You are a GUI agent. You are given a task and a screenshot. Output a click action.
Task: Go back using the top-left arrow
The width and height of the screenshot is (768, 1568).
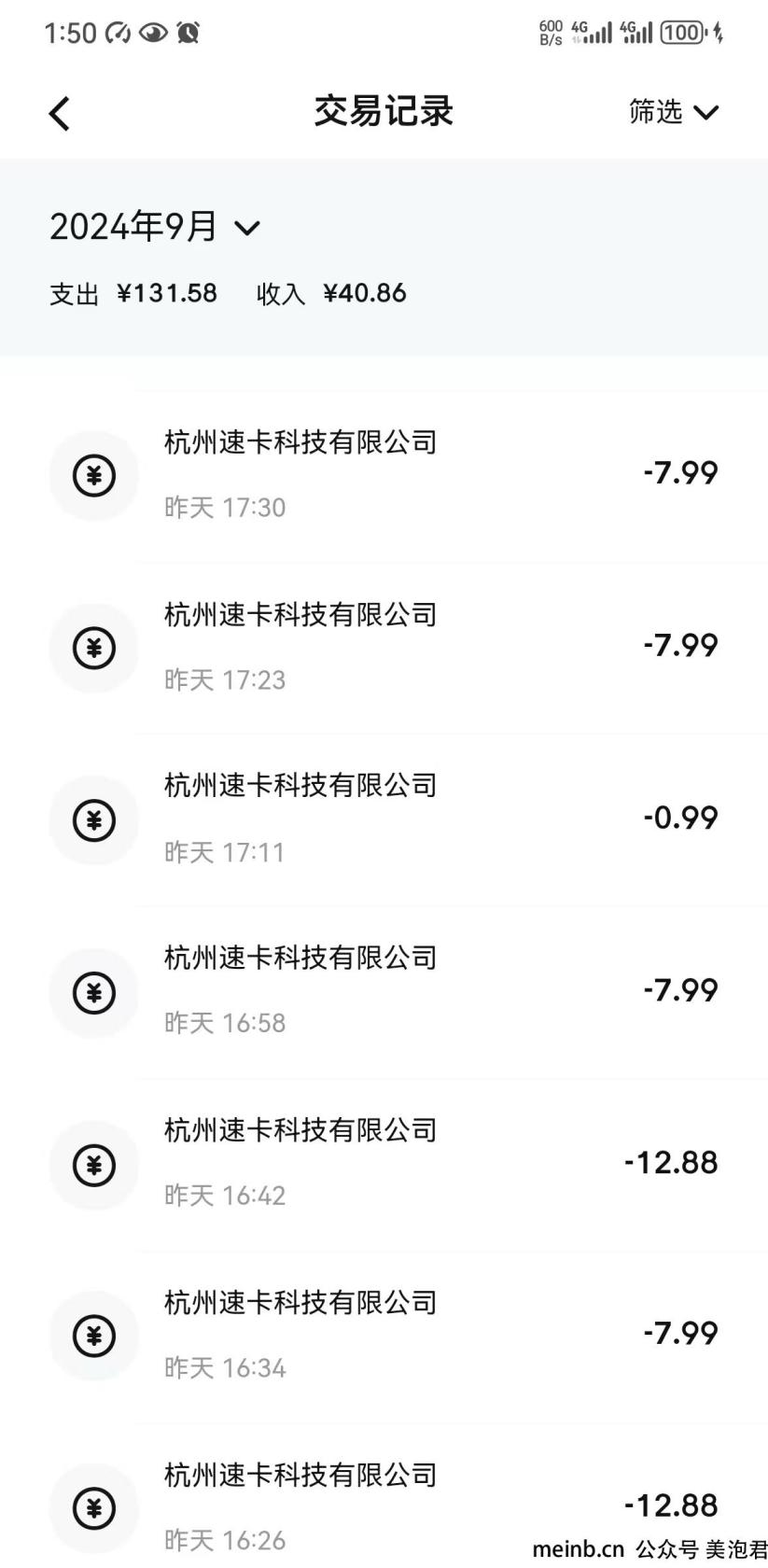pos(59,114)
